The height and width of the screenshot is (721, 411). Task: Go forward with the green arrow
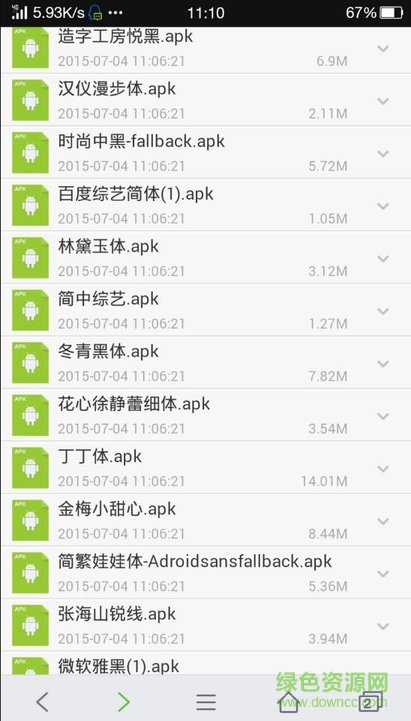[x=124, y=702]
